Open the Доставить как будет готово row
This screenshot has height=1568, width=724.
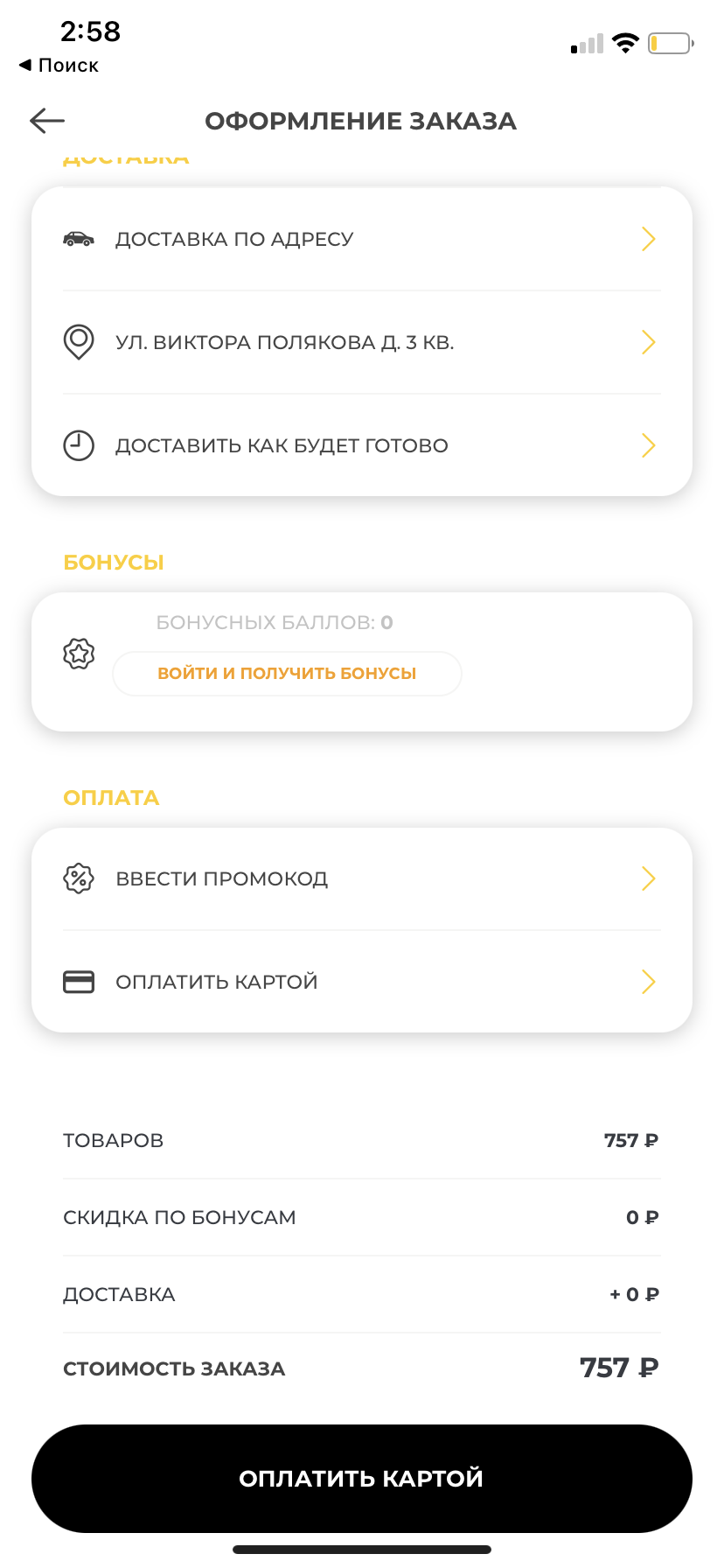click(x=361, y=445)
